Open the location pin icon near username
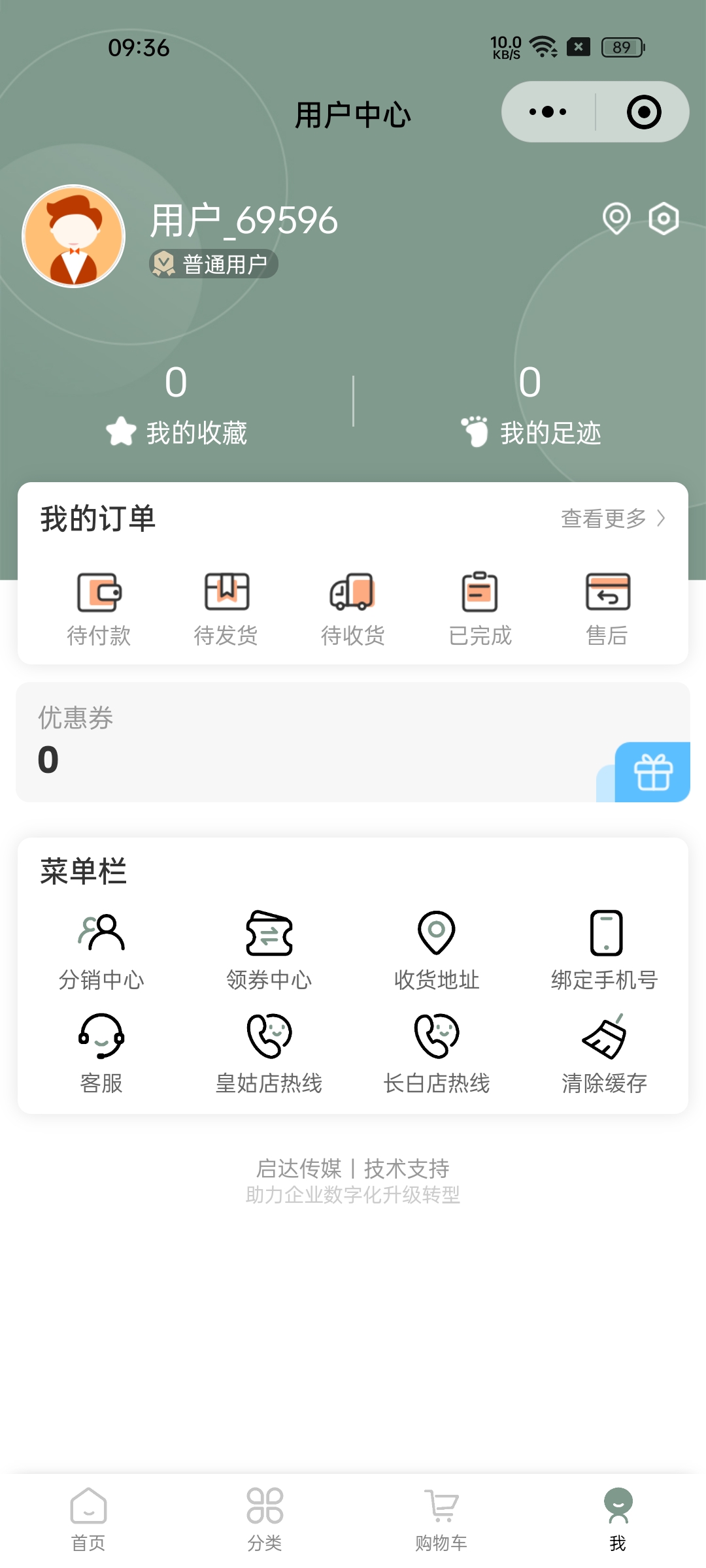Screen dimensions: 706x1568 click(x=616, y=218)
